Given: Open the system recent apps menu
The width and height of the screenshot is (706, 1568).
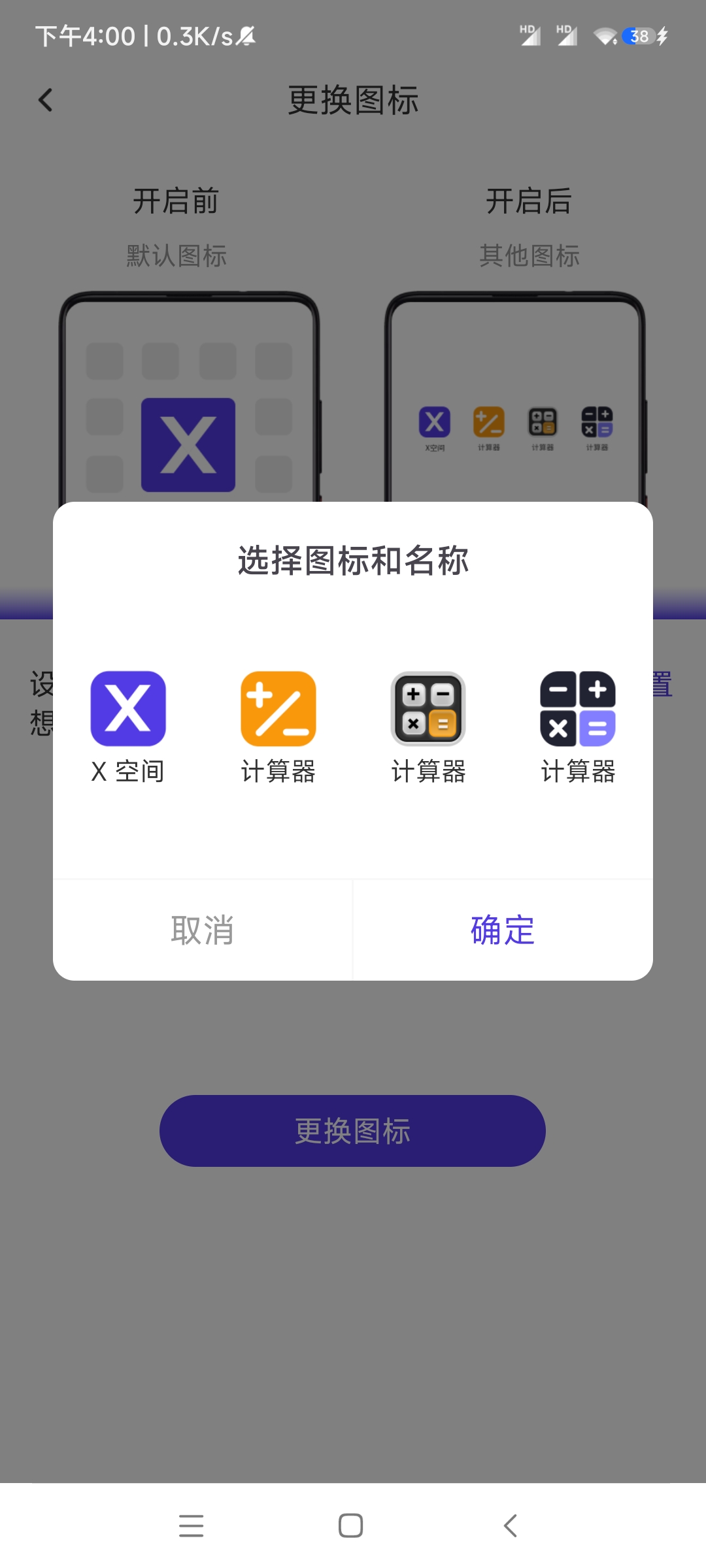Looking at the screenshot, I should point(191,1526).
